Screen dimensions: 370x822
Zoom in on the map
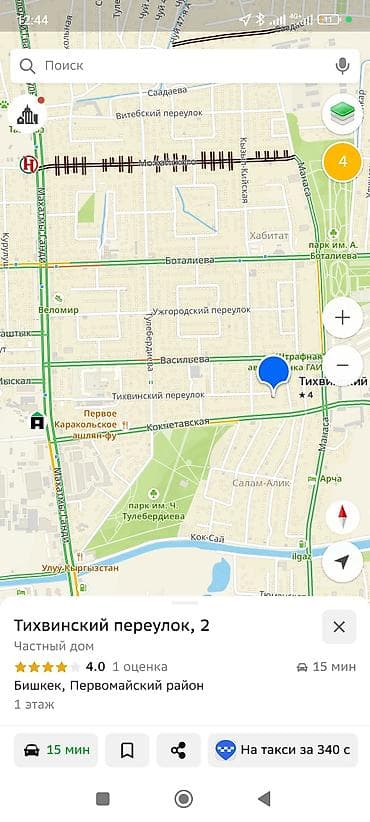[x=342, y=318]
